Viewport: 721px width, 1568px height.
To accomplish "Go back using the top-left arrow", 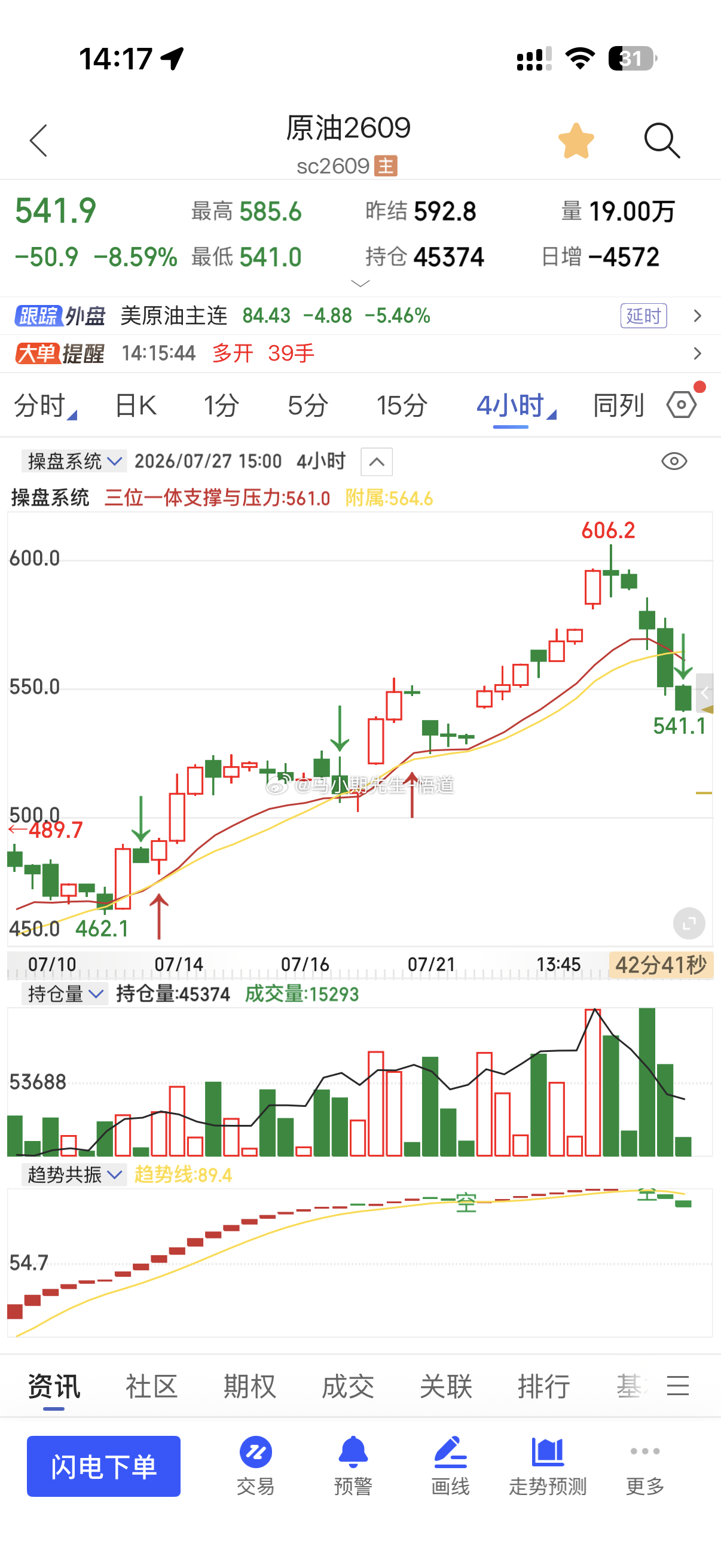I will tap(38, 141).
